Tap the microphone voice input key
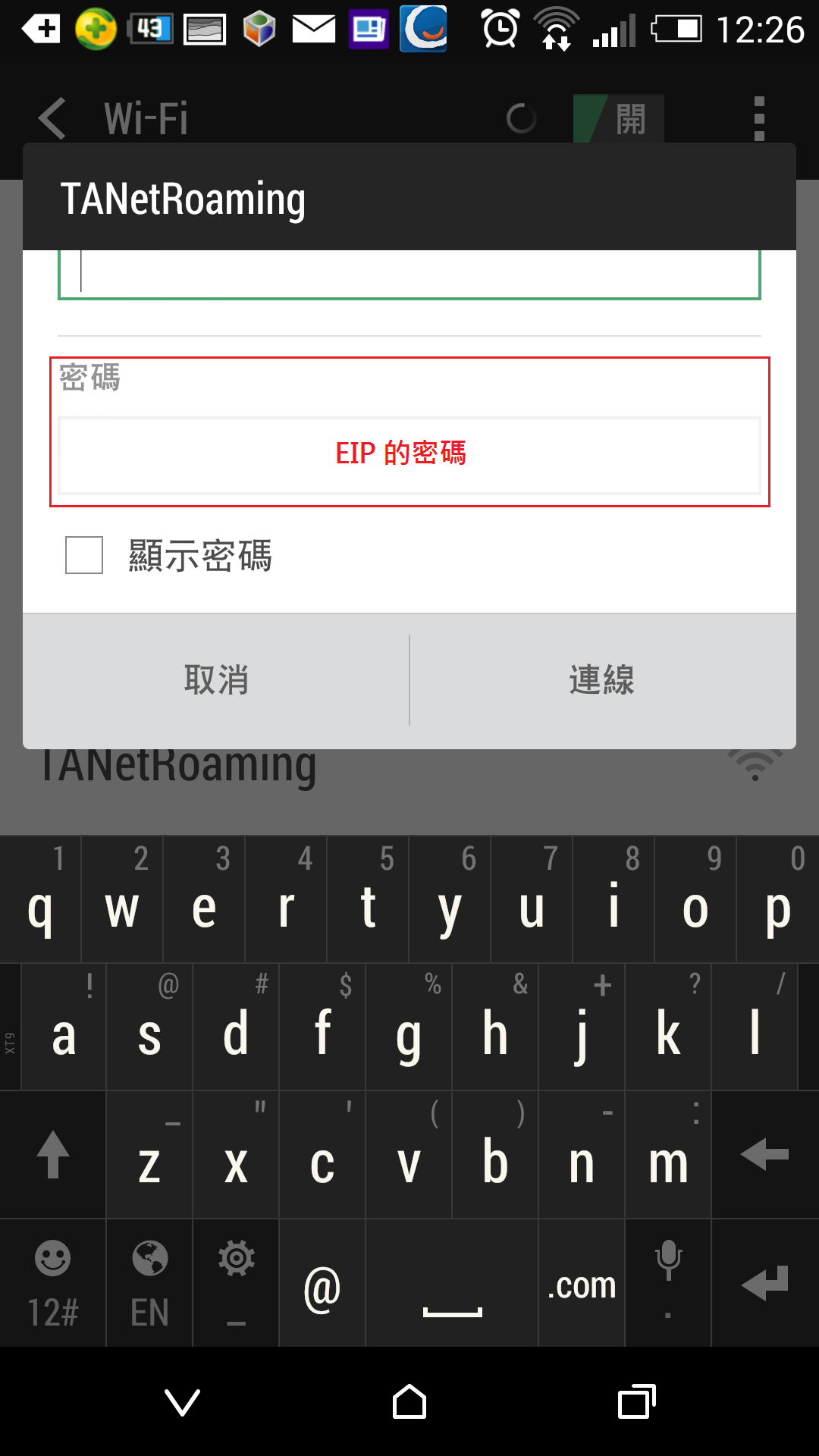819x1456 pixels. click(668, 1283)
